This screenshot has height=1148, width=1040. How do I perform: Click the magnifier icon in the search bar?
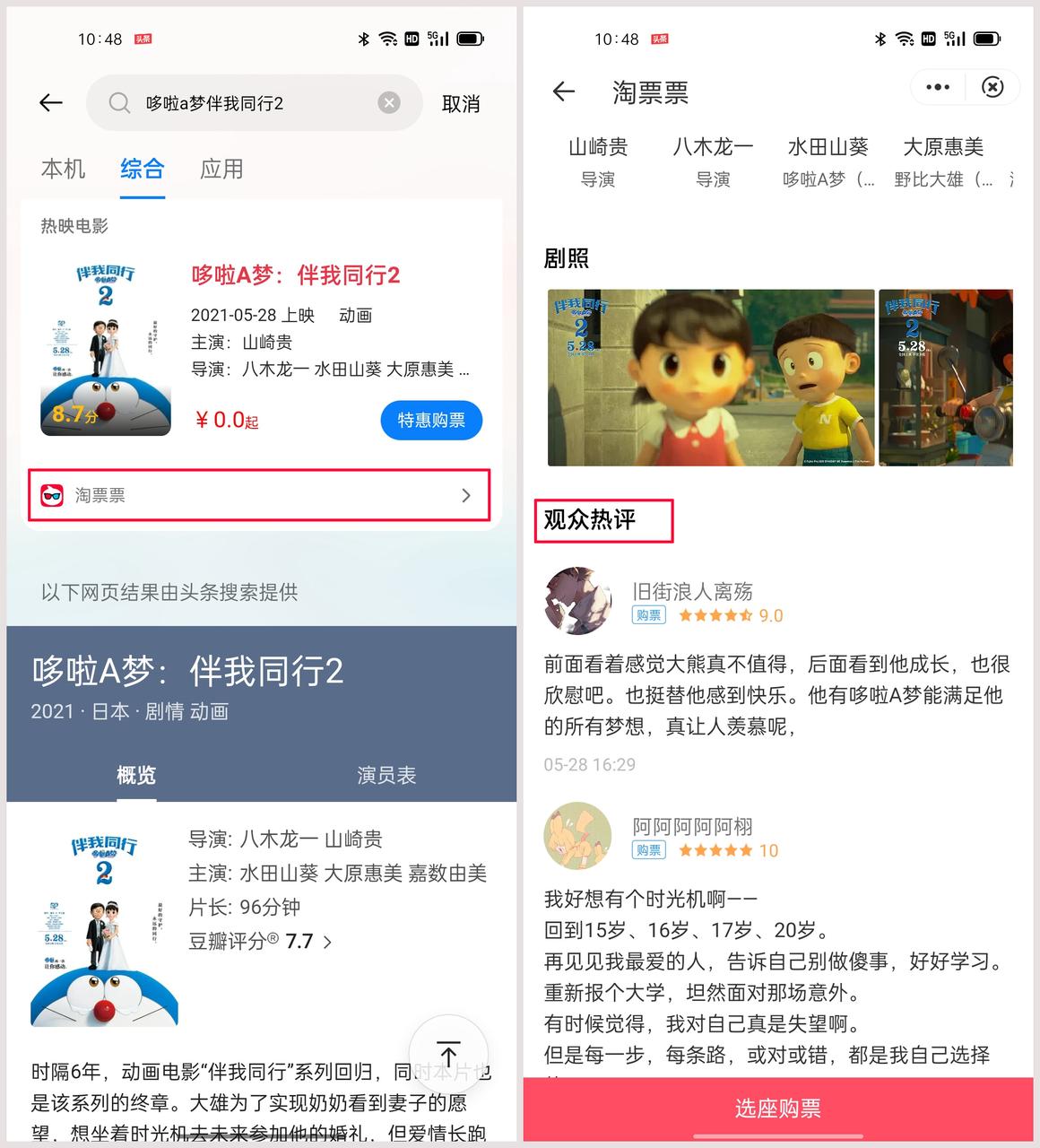[119, 102]
